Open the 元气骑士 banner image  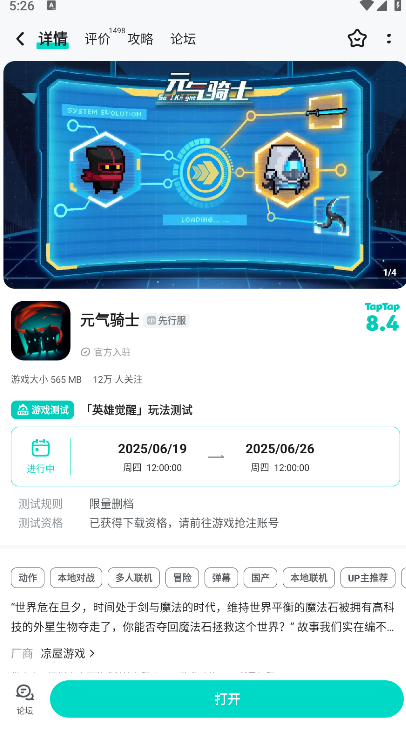click(204, 175)
